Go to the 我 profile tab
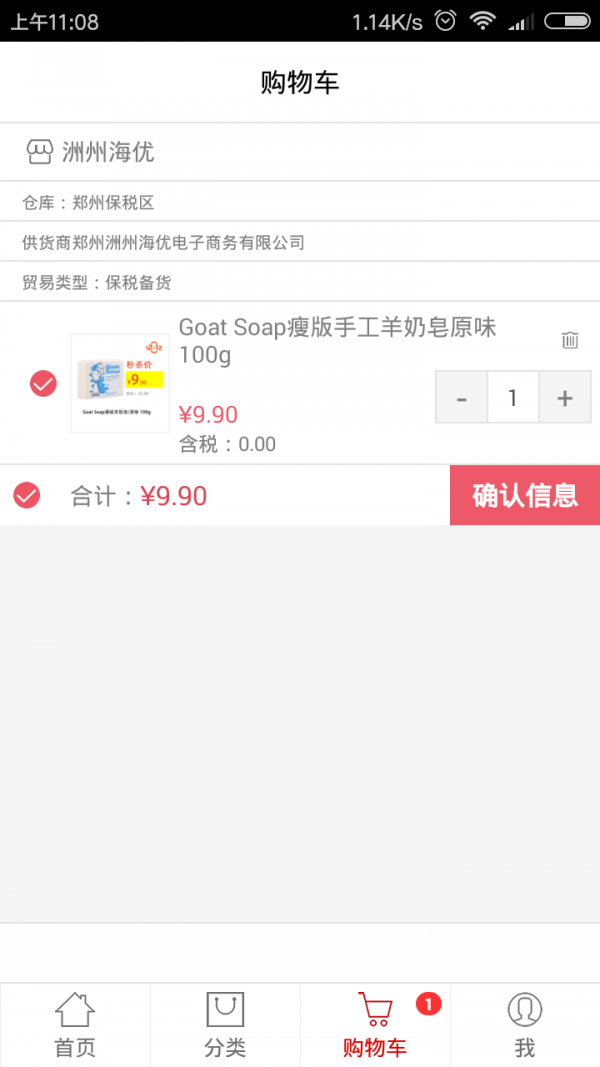Viewport: 600px width, 1067px height. point(525,1025)
